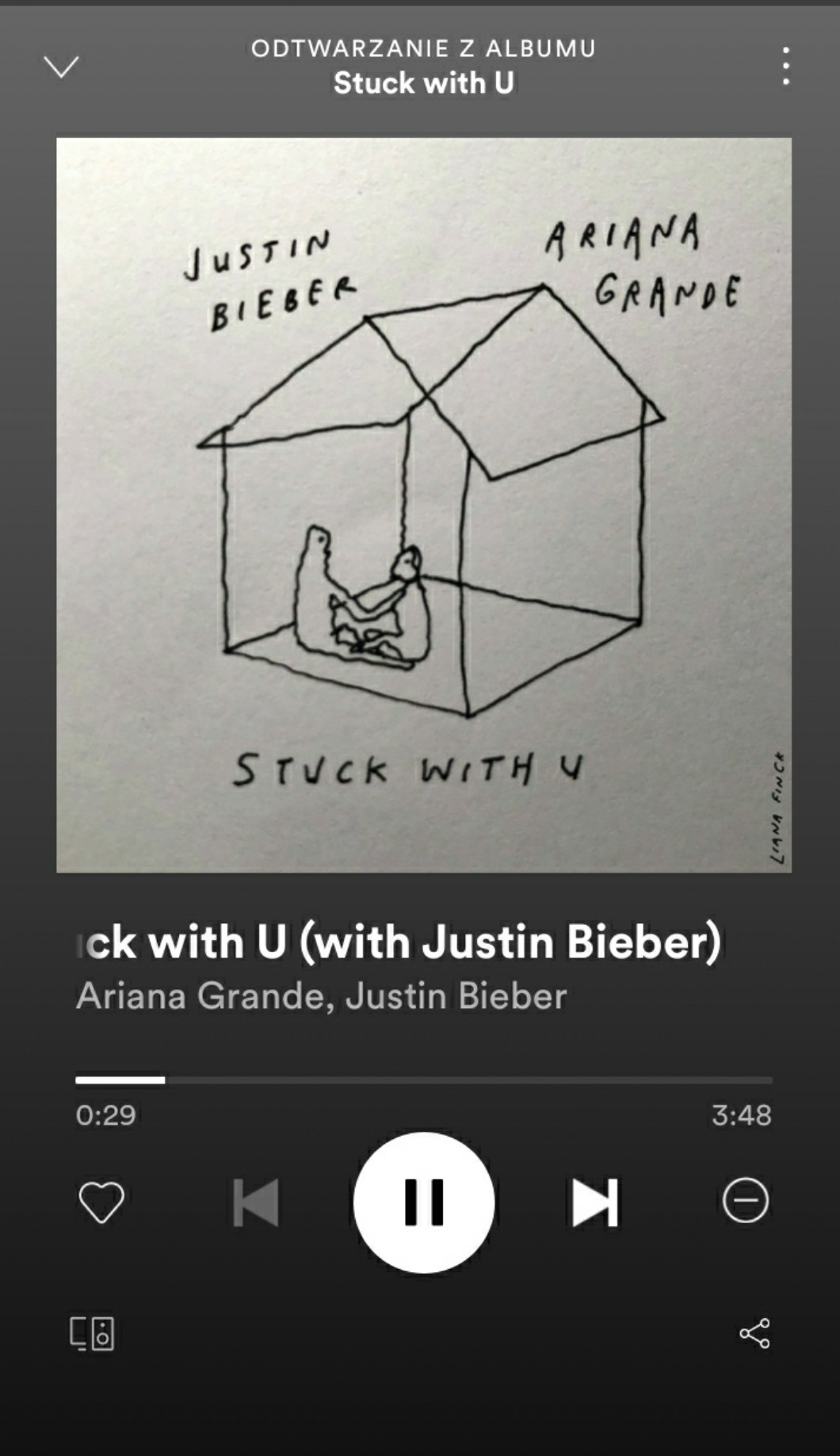This screenshot has width=840, height=1456.
Task: Skip to the previous track
Action: [256, 1202]
